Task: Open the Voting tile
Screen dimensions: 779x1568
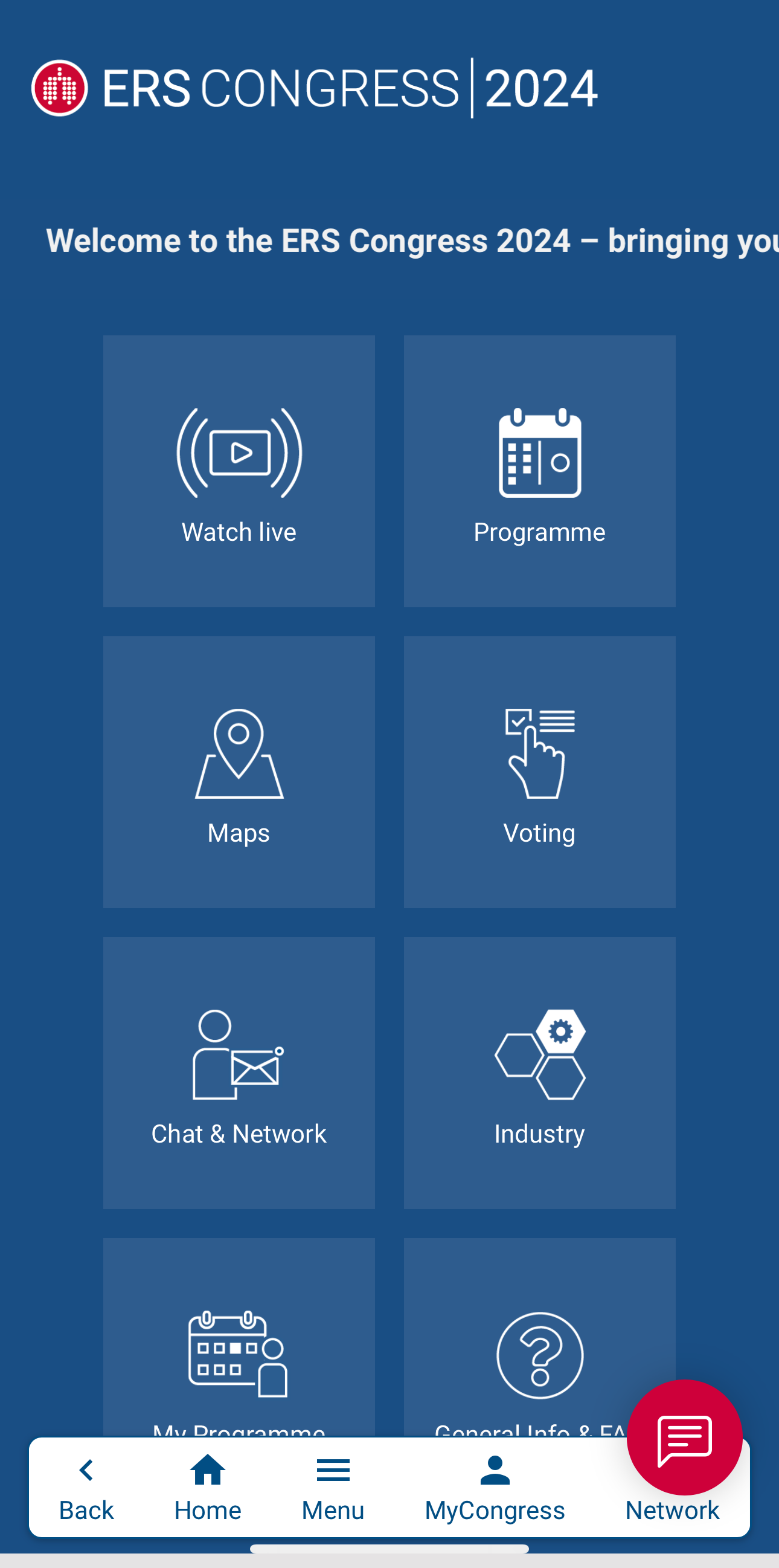Action: tap(539, 772)
